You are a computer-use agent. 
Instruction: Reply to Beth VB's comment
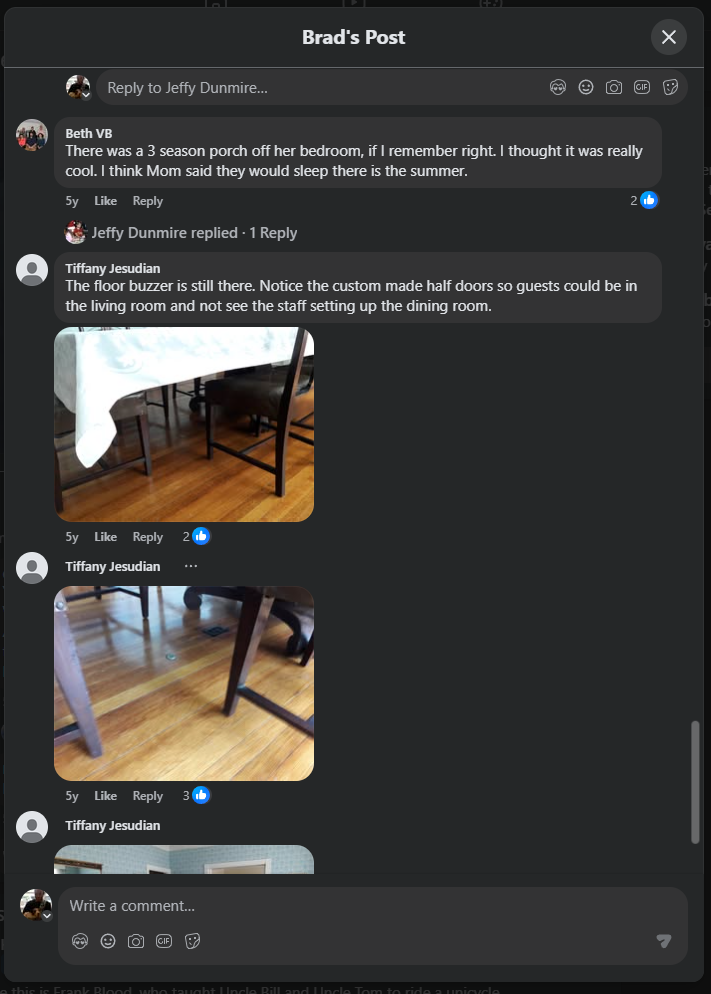[x=147, y=201]
